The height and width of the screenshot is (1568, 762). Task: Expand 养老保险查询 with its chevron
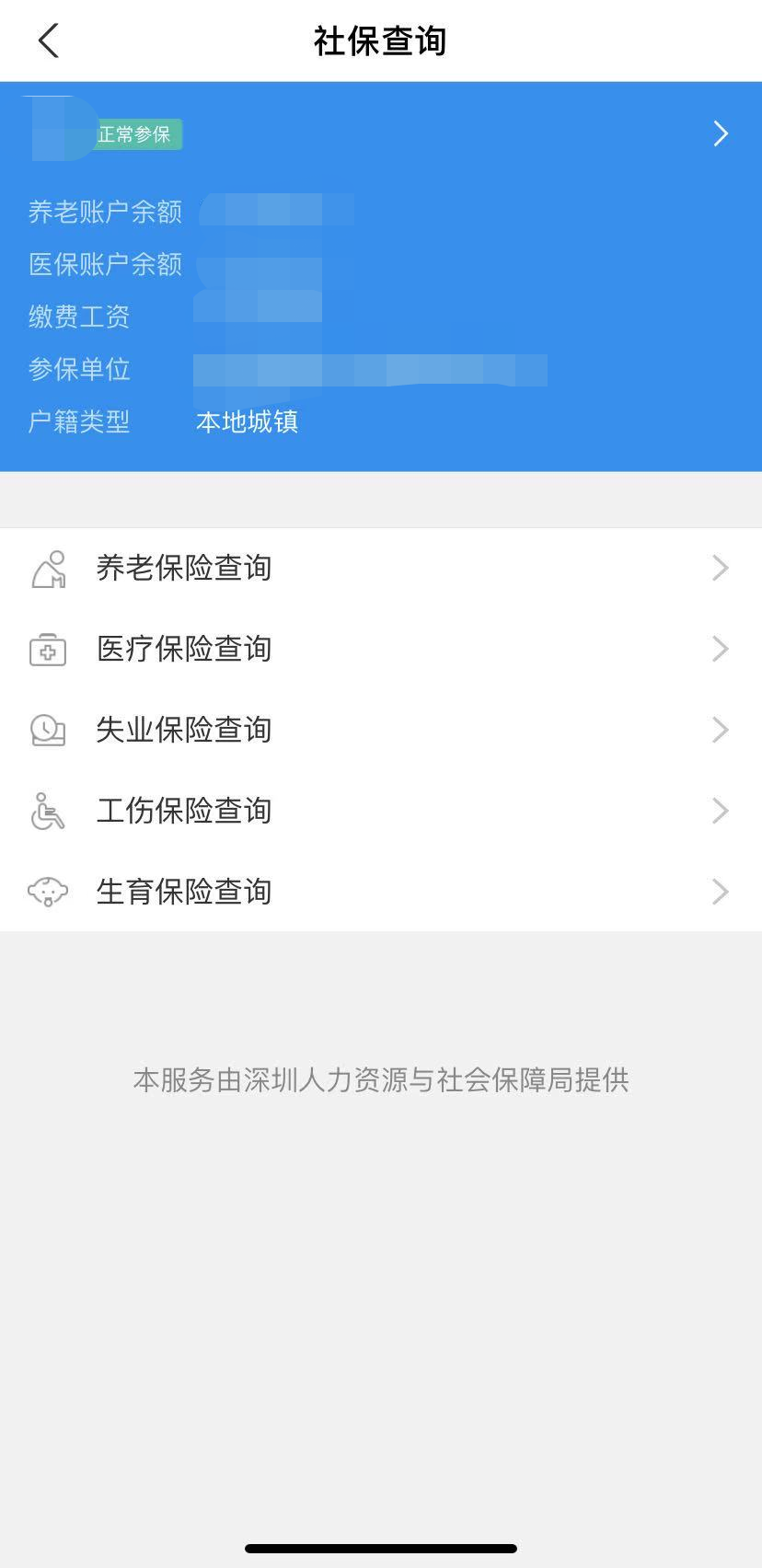tap(721, 568)
